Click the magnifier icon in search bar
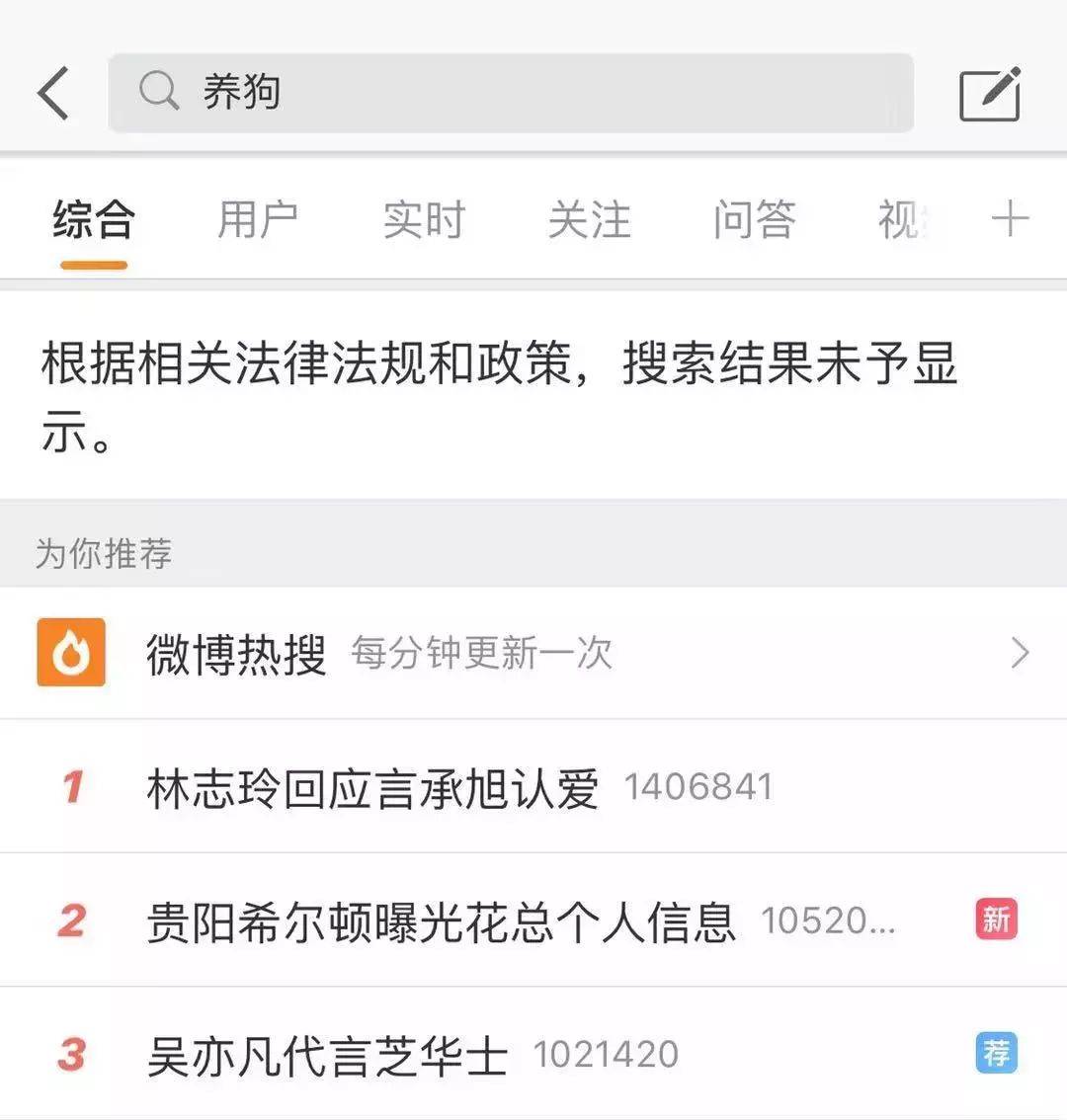 [158, 92]
